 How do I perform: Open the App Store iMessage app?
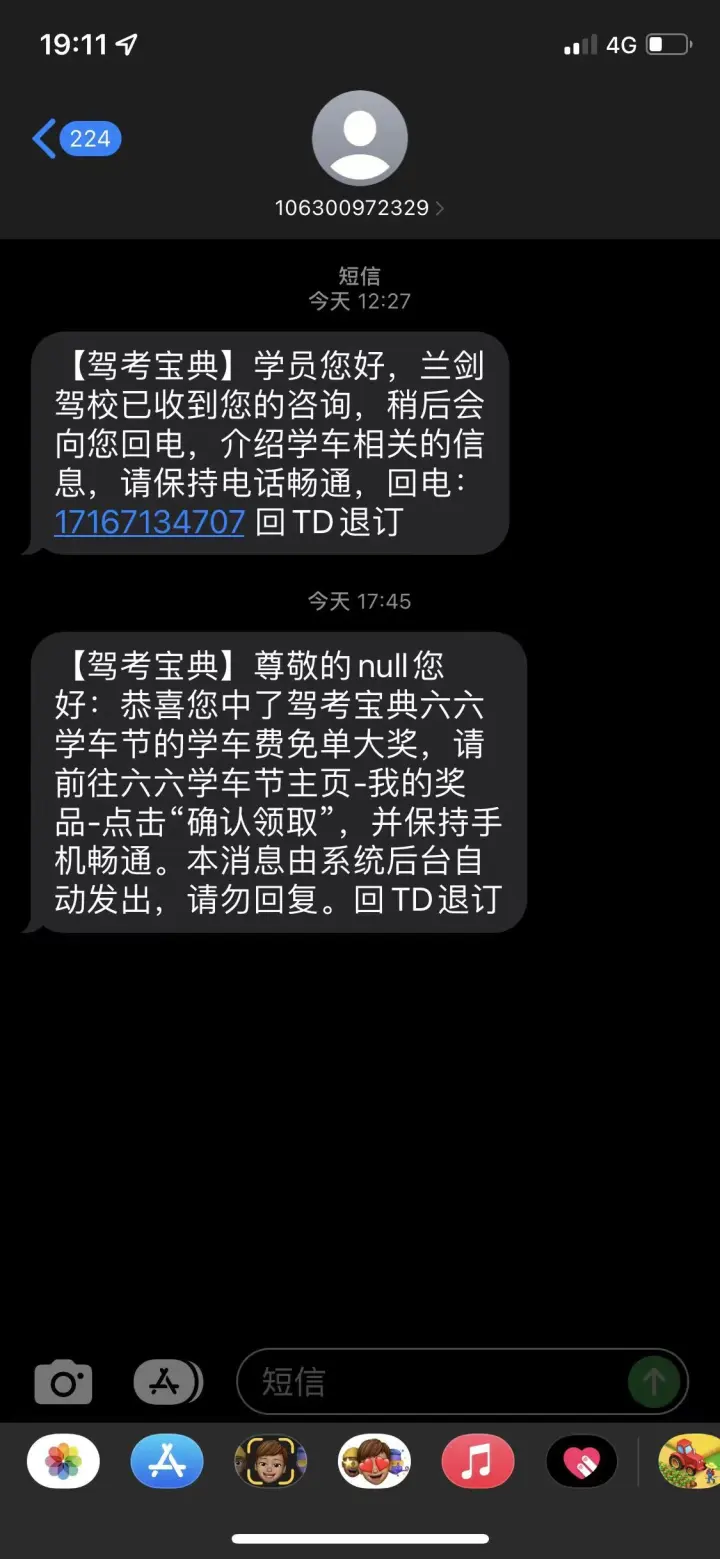(x=167, y=1462)
